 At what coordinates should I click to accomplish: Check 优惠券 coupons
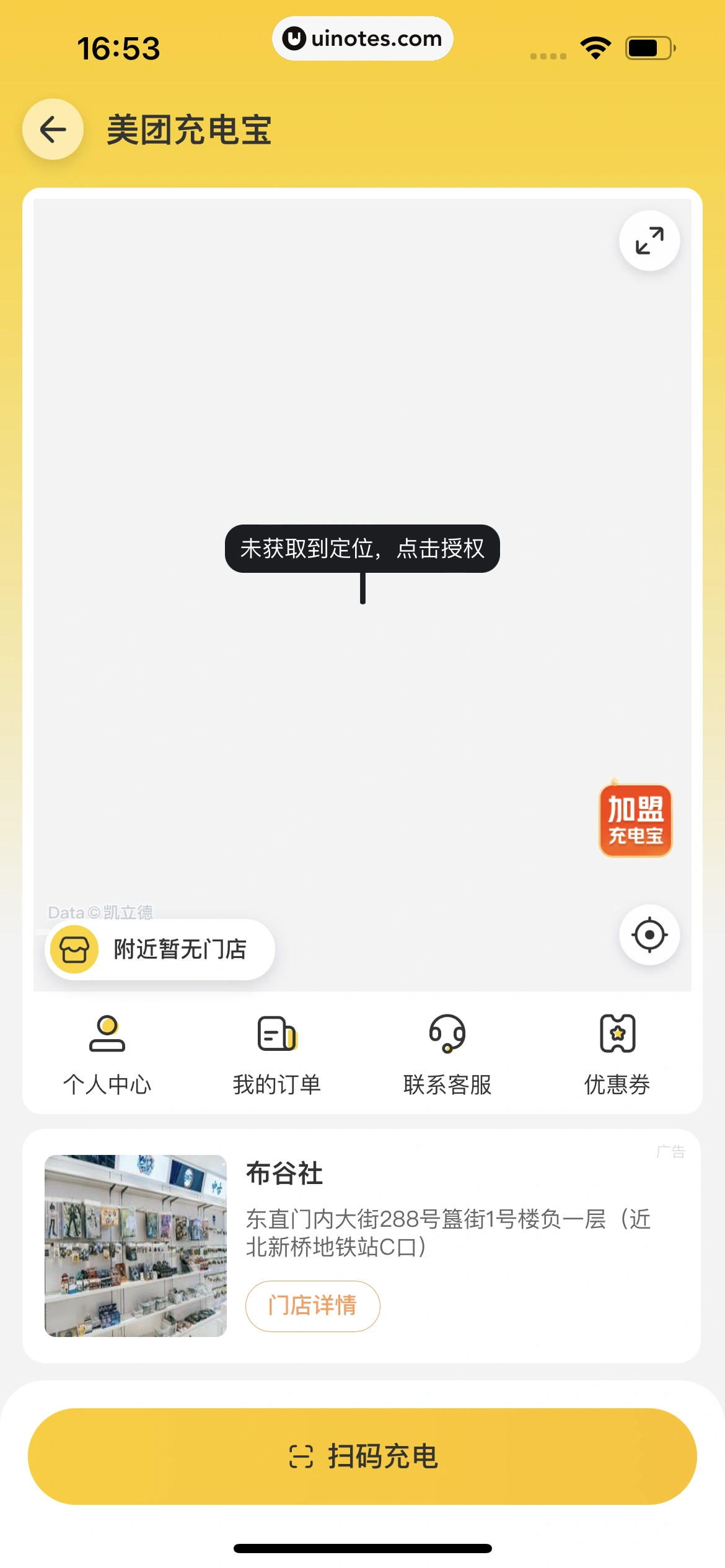[617, 1054]
